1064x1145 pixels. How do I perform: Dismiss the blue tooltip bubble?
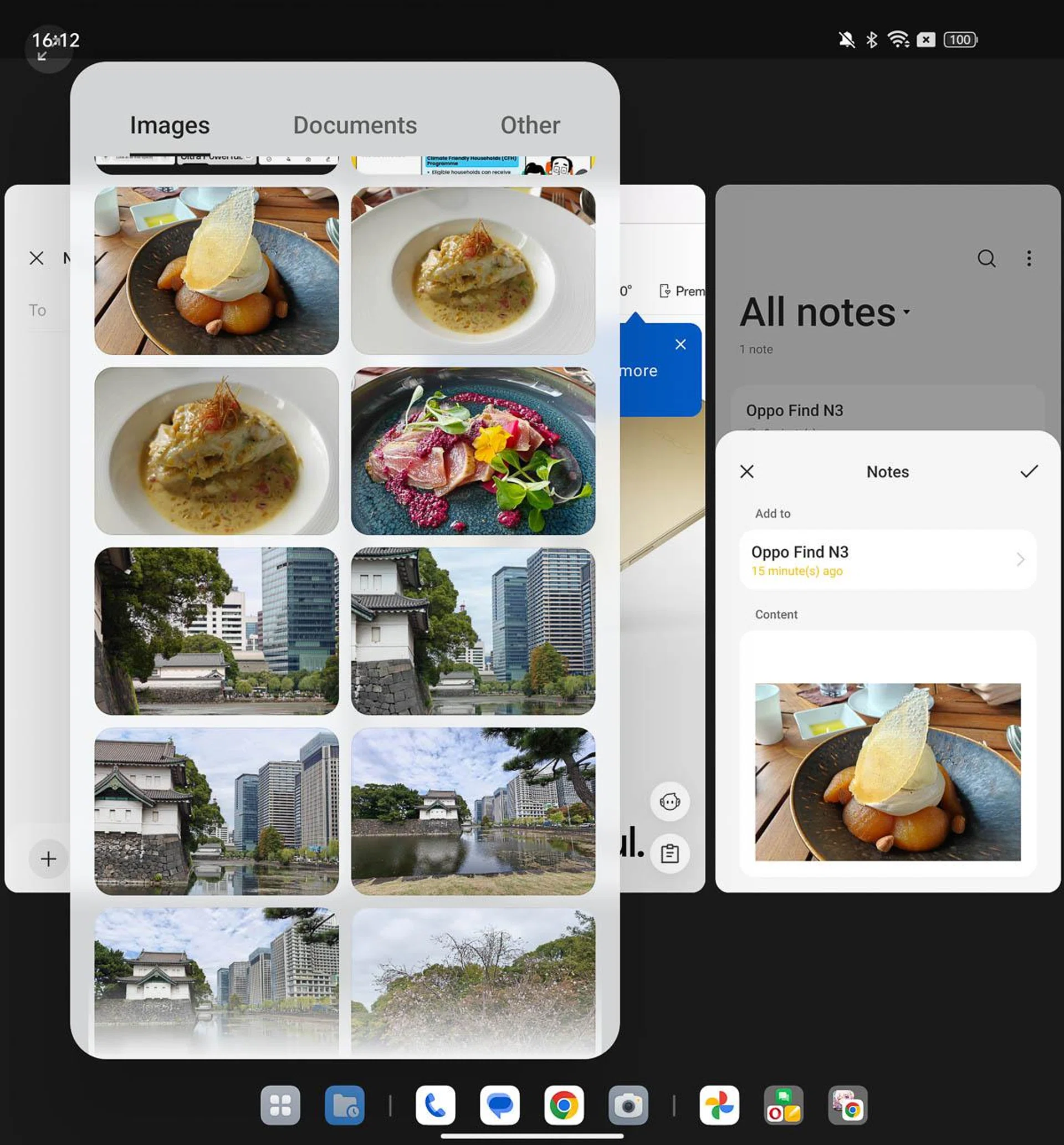tap(680, 344)
